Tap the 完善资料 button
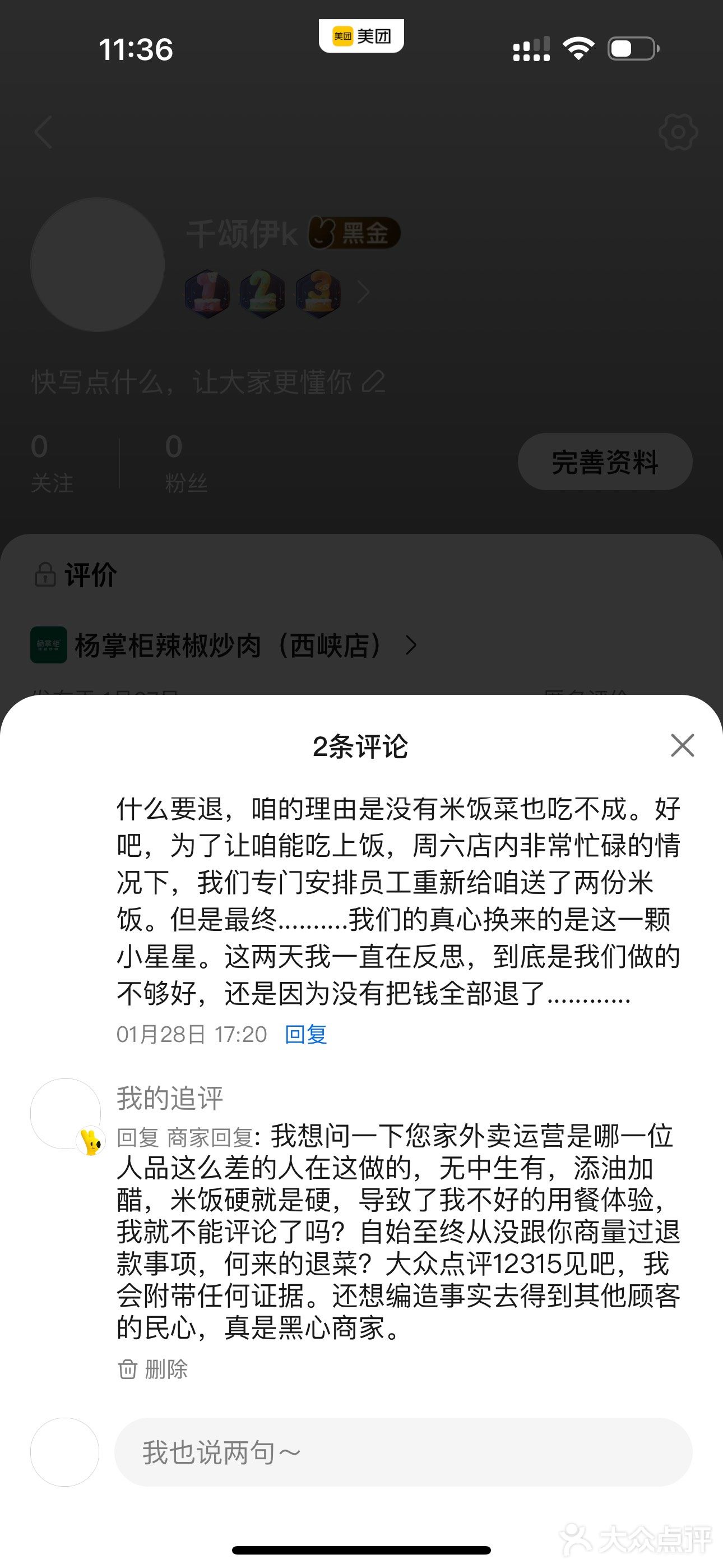723x1568 pixels. tap(604, 462)
